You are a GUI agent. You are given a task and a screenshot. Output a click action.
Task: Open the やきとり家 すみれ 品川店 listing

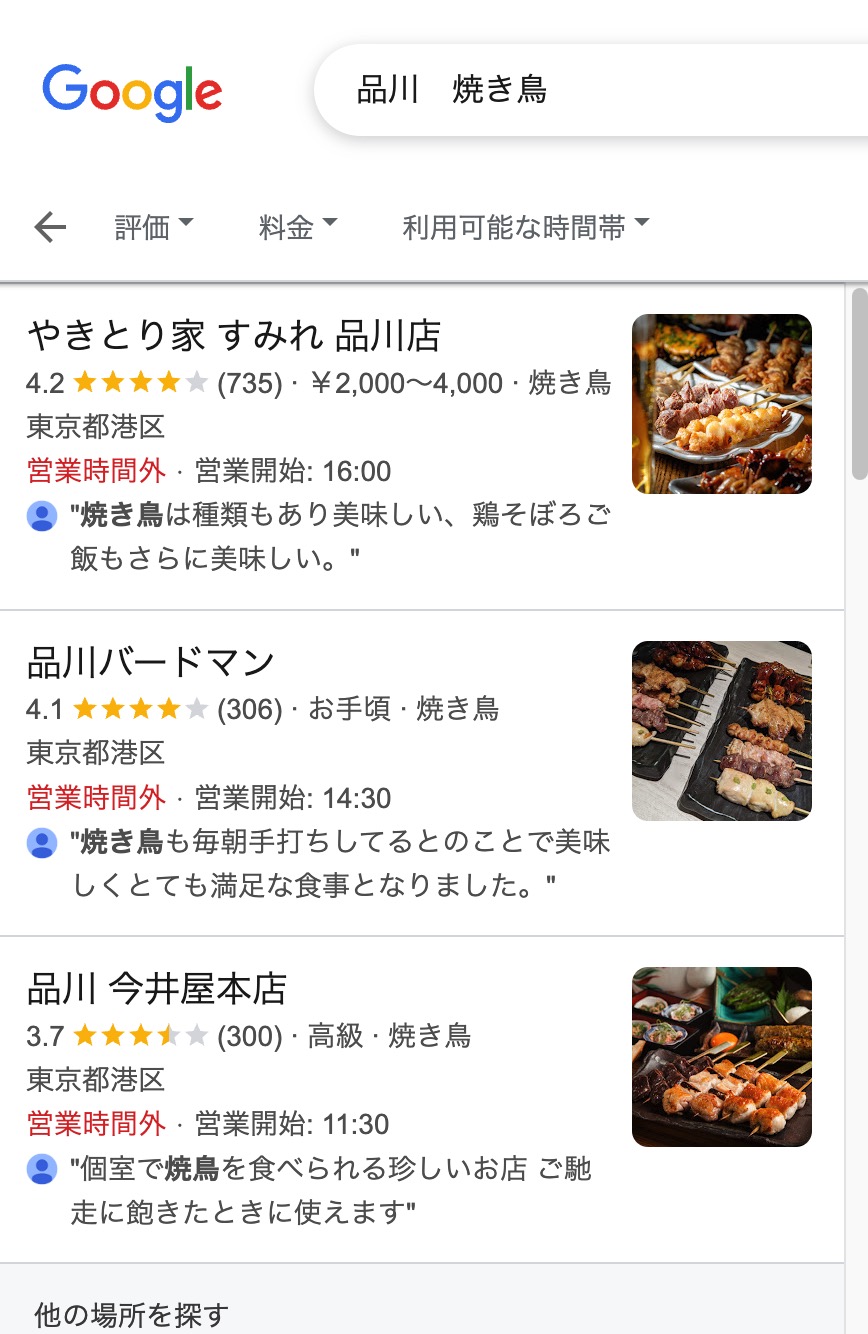[234, 336]
